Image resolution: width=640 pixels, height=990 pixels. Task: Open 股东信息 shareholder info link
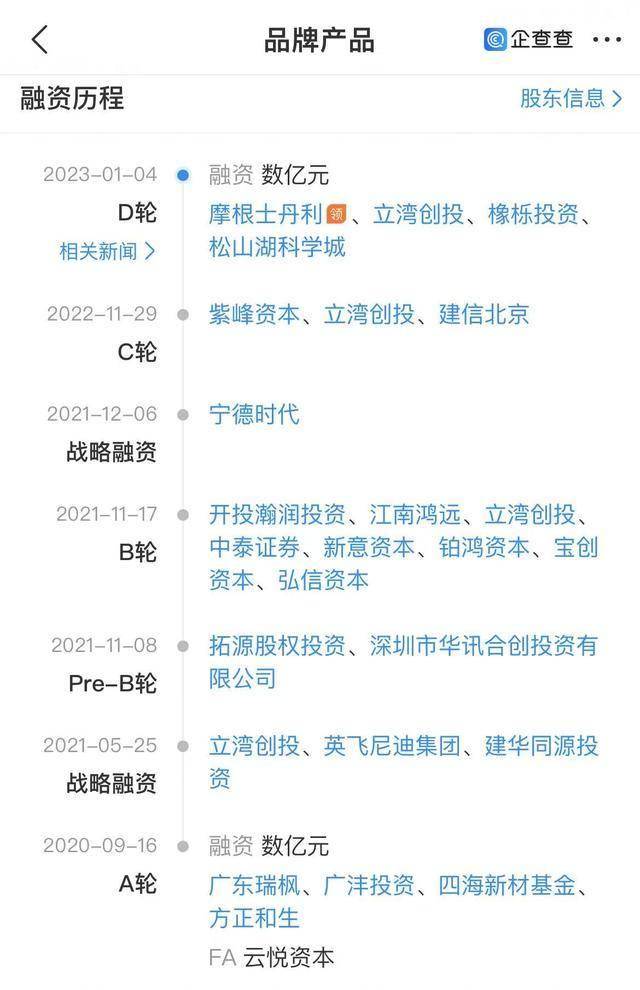pyautogui.click(x=570, y=98)
